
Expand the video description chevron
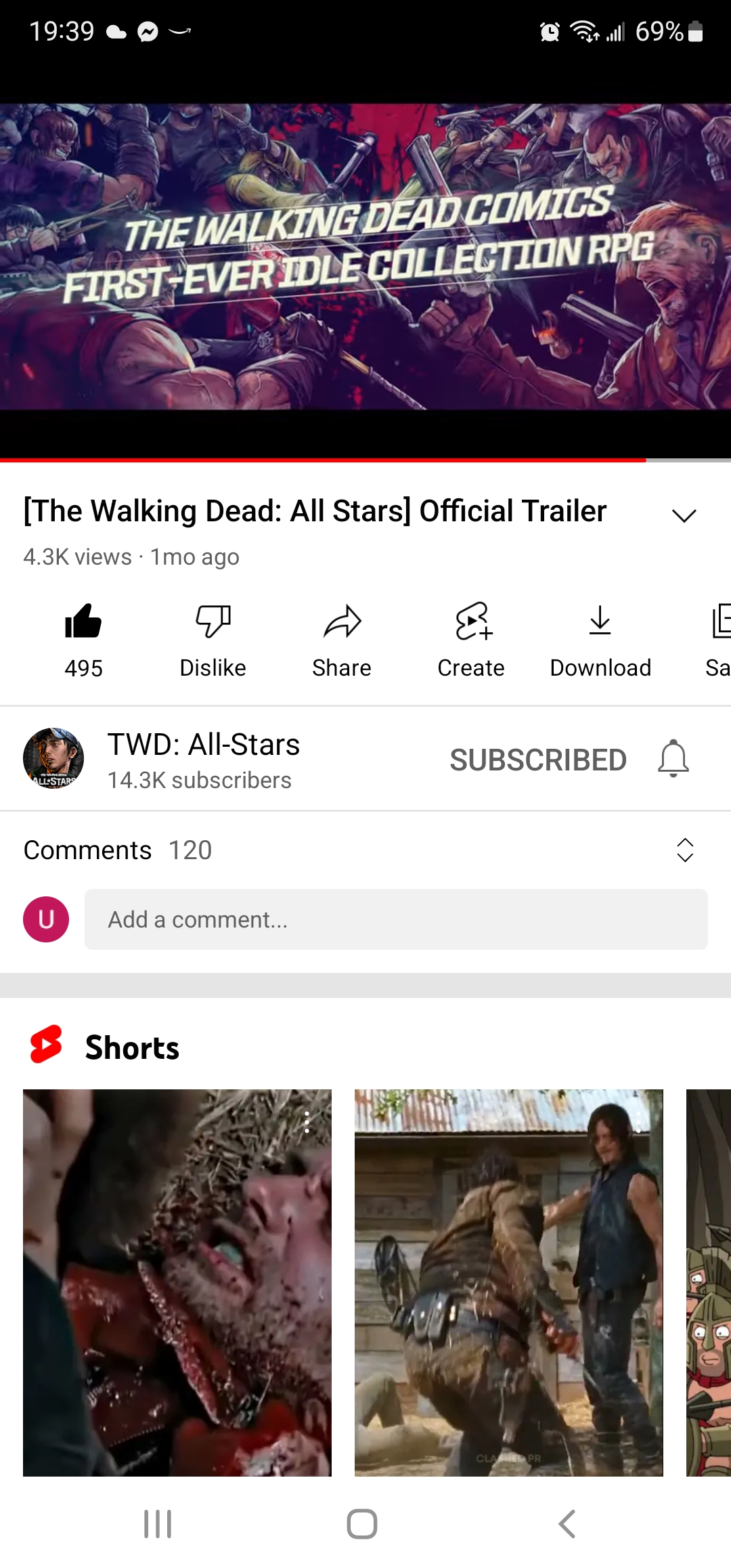click(x=684, y=516)
